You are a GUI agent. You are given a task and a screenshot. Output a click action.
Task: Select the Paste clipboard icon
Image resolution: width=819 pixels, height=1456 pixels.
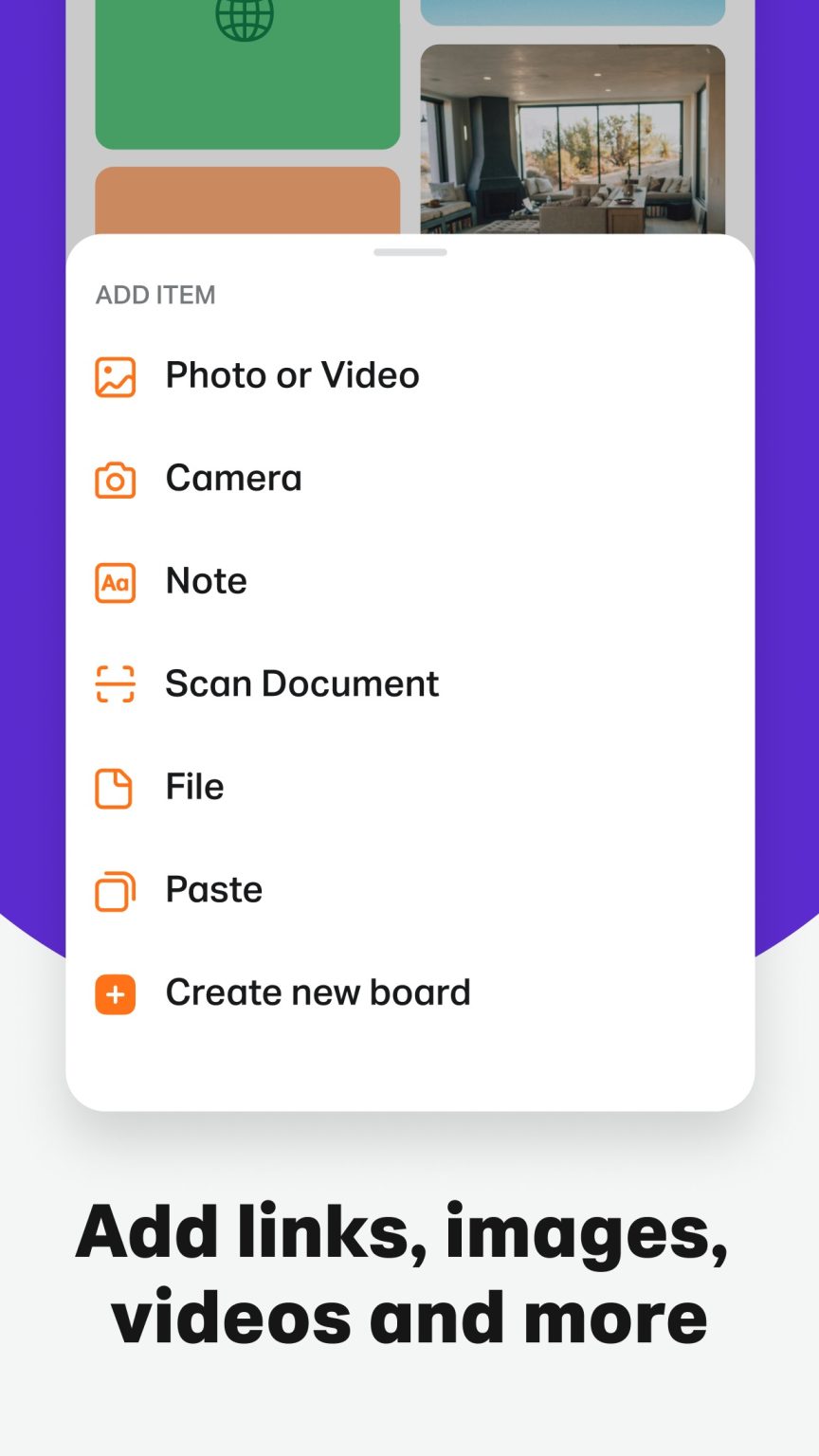(x=114, y=891)
